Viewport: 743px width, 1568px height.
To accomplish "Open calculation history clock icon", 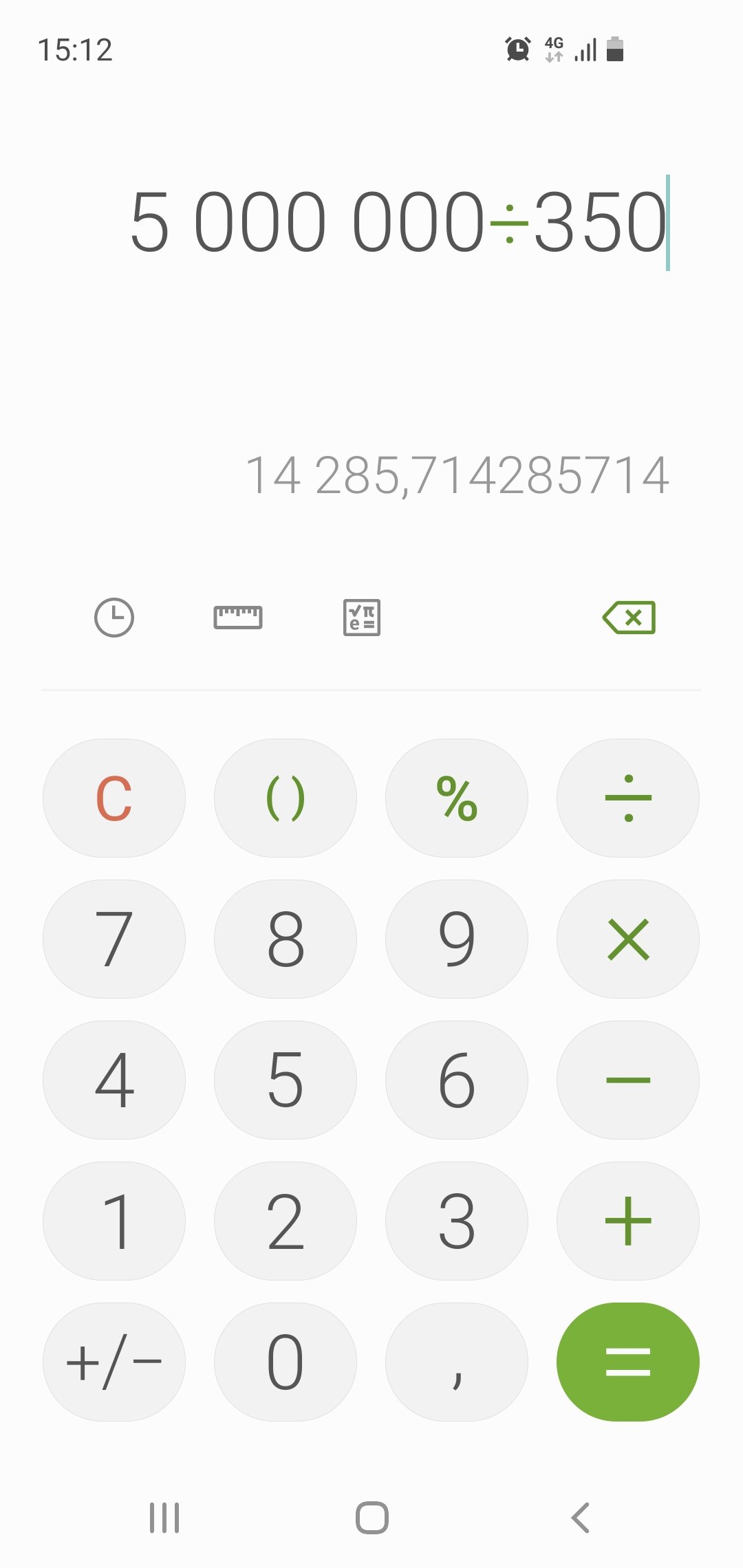I will (x=114, y=618).
